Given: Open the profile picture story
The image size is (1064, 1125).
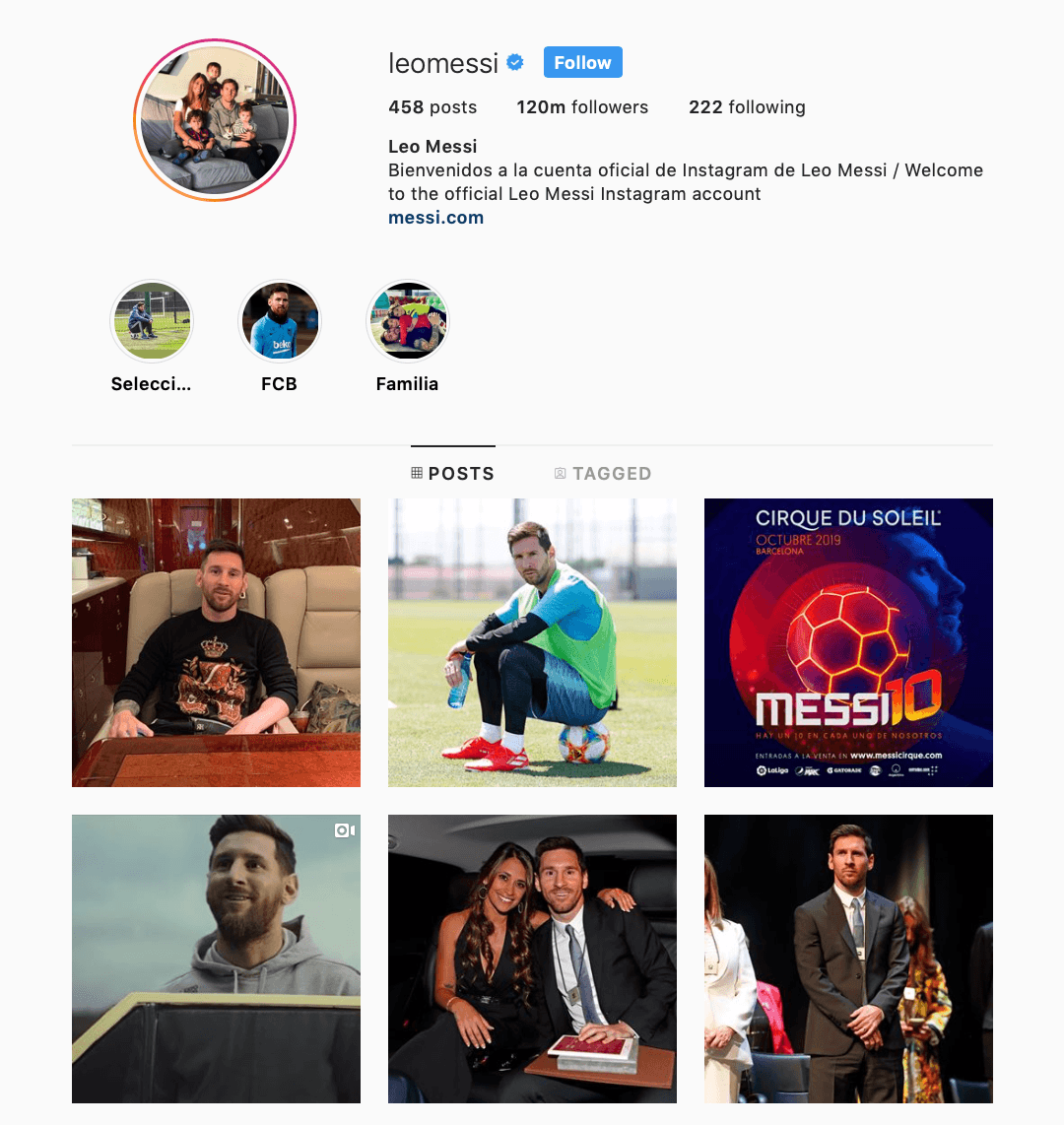Looking at the screenshot, I should coord(215,120).
